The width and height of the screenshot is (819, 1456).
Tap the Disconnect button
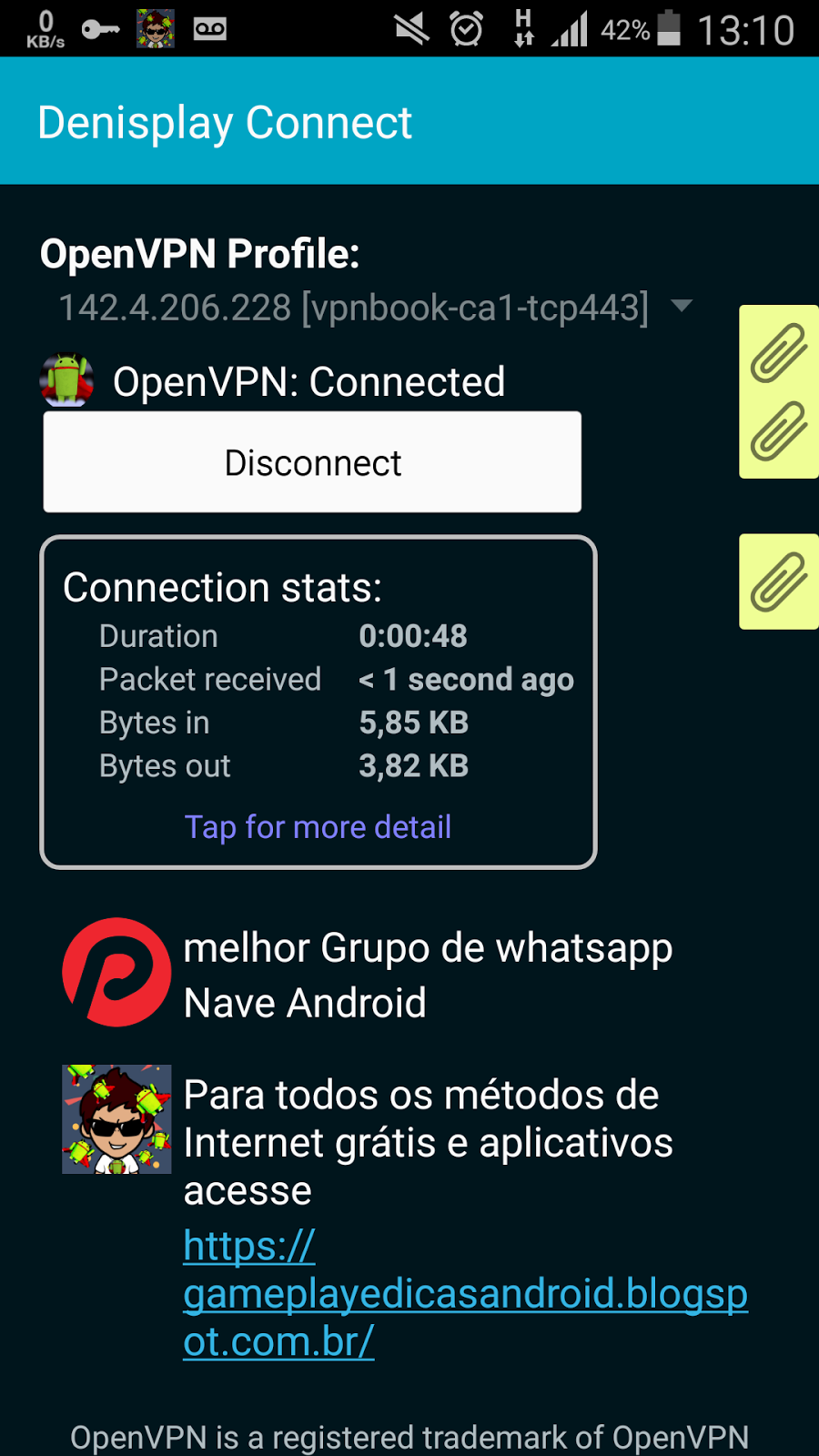(312, 462)
